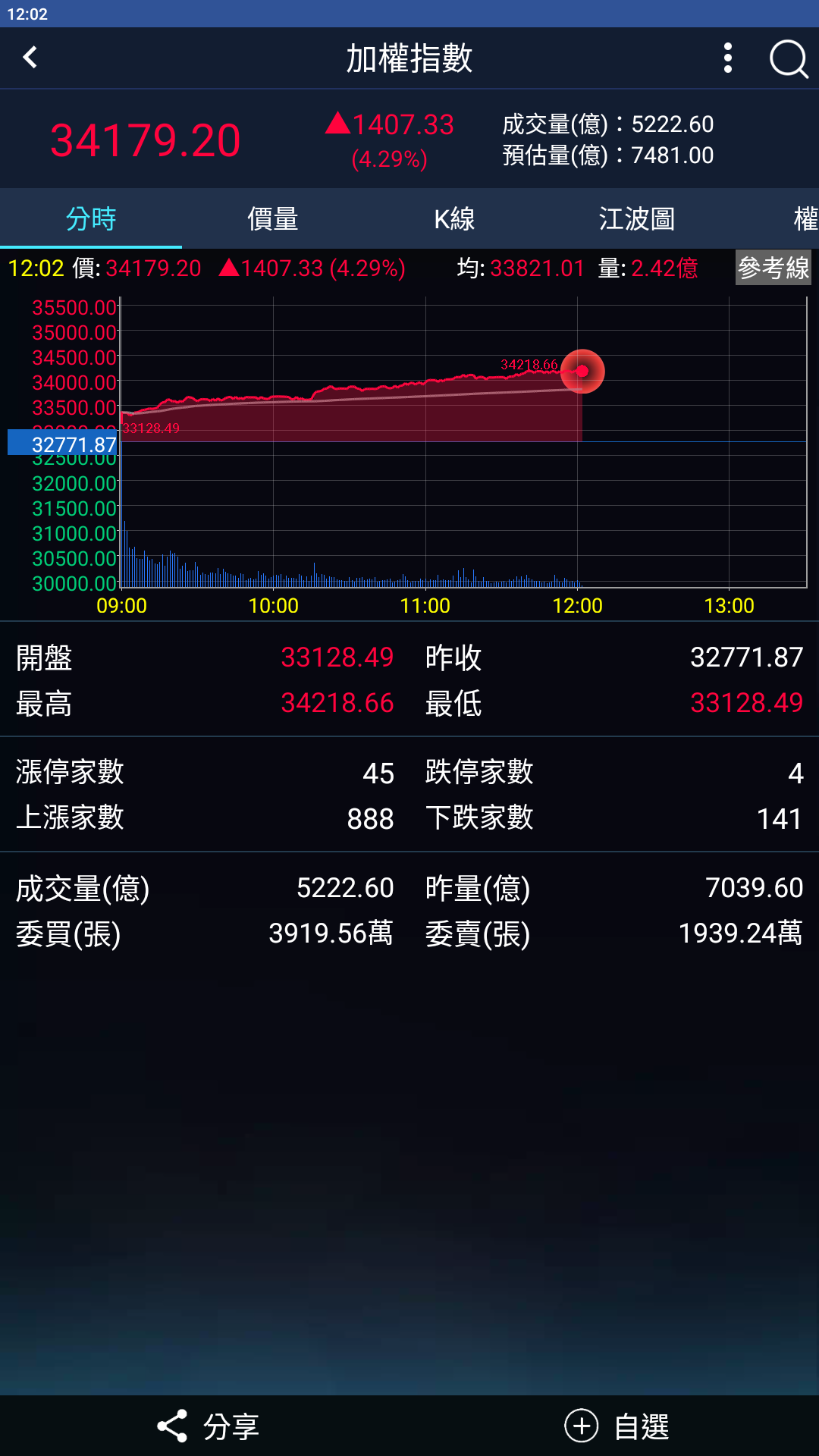
Task: Select the 江波圖 tab
Action: point(637,219)
